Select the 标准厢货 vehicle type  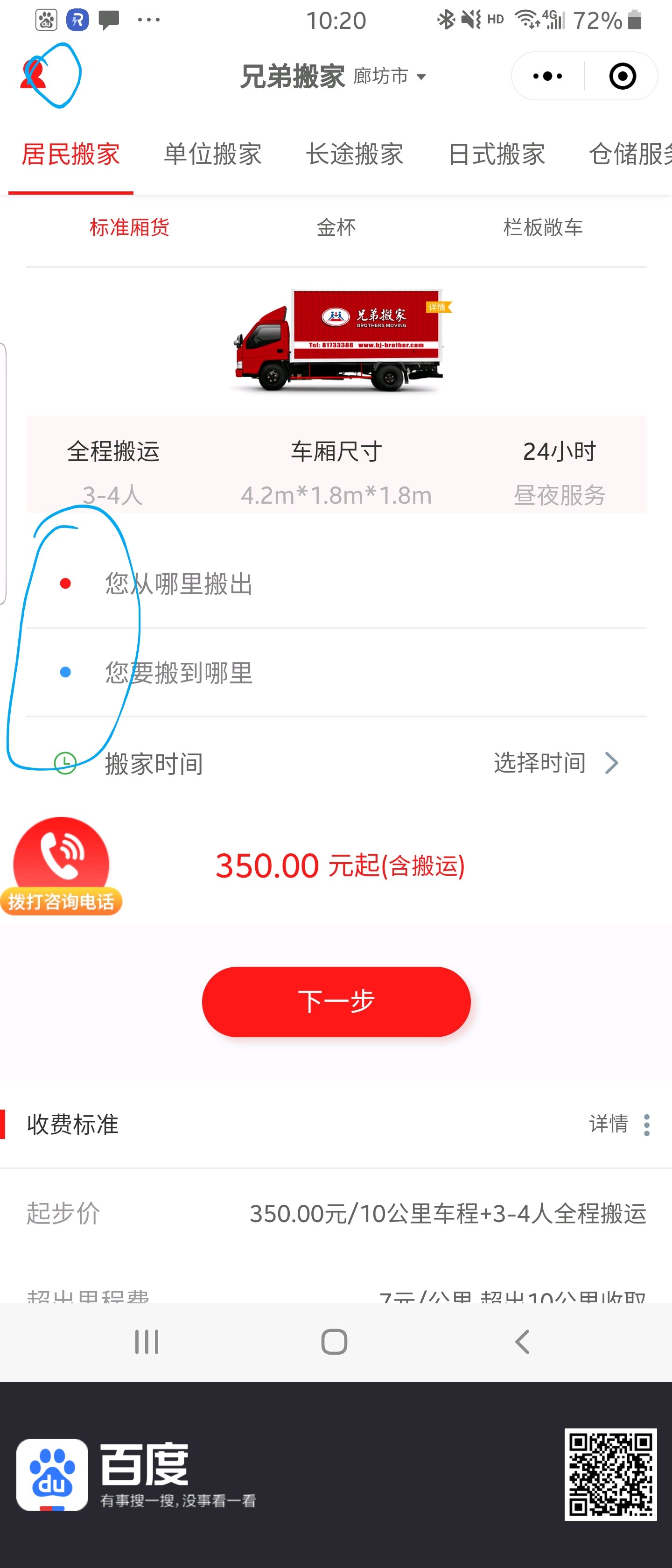tap(129, 227)
